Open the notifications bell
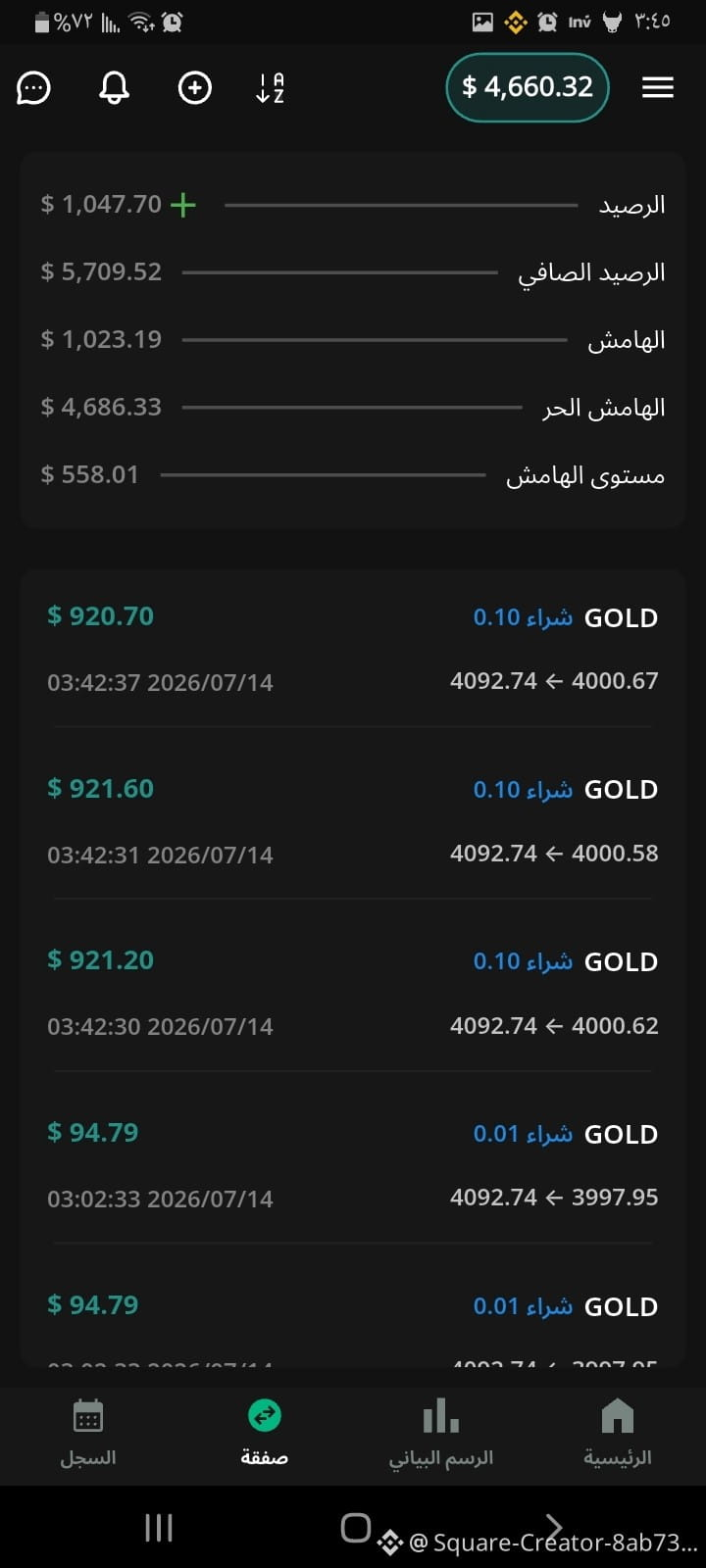 point(114,88)
